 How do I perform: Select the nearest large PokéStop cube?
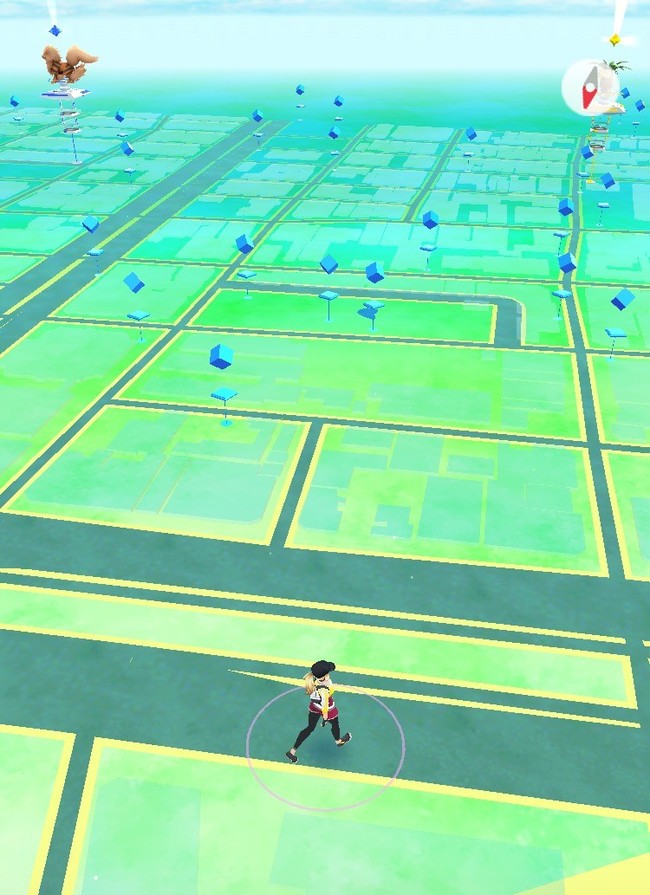tap(221, 357)
